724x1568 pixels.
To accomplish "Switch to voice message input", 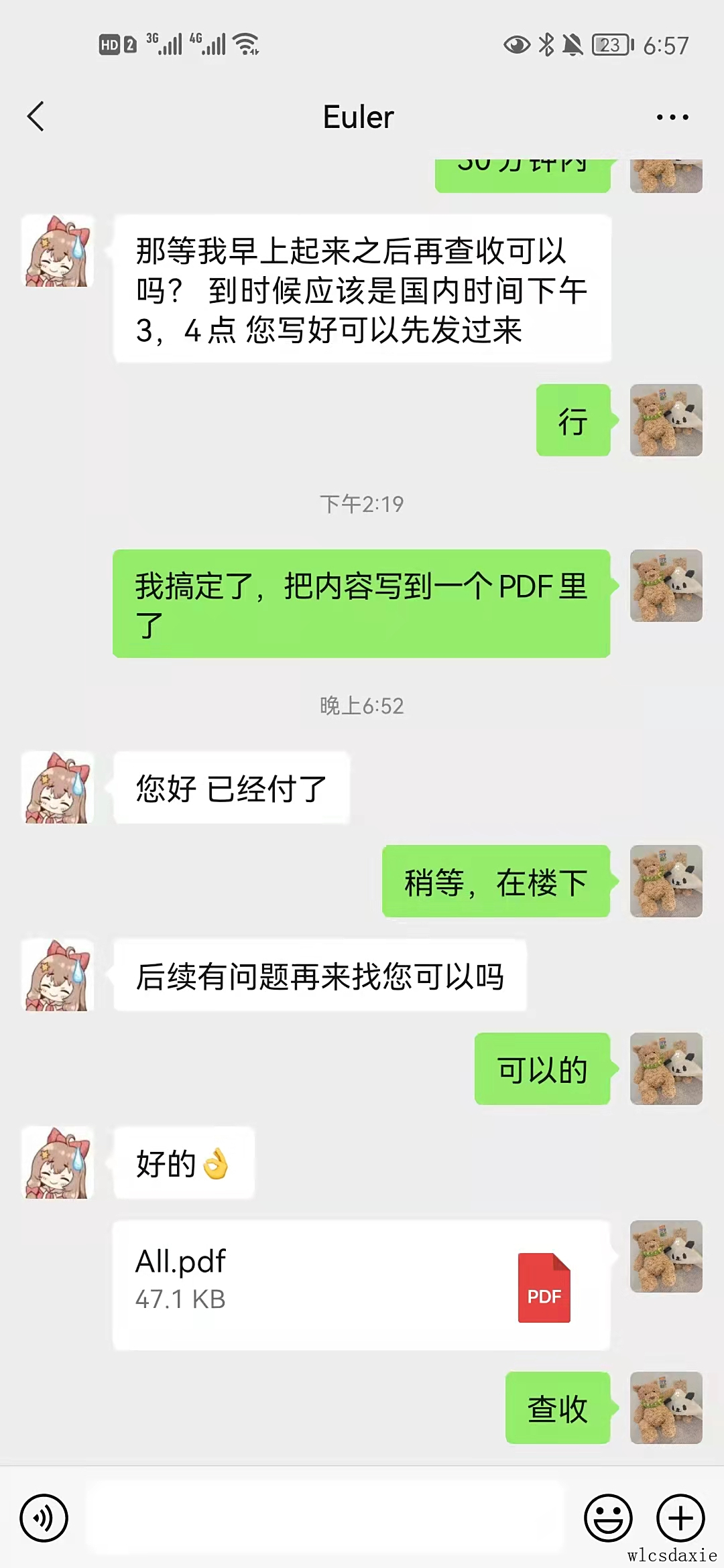I will tap(44, 1518).
